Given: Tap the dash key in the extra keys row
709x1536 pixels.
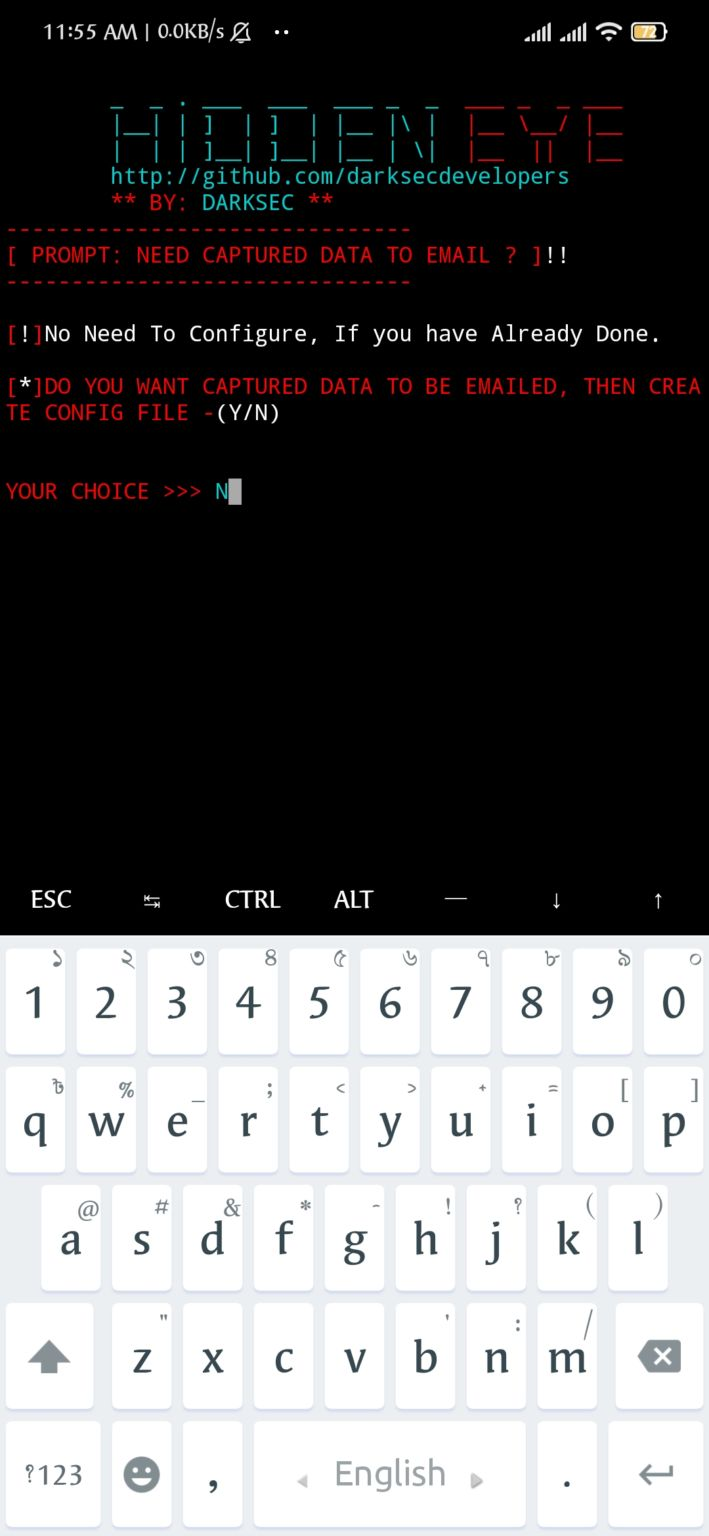Looking at the screenshot, I should click(455, 899).
